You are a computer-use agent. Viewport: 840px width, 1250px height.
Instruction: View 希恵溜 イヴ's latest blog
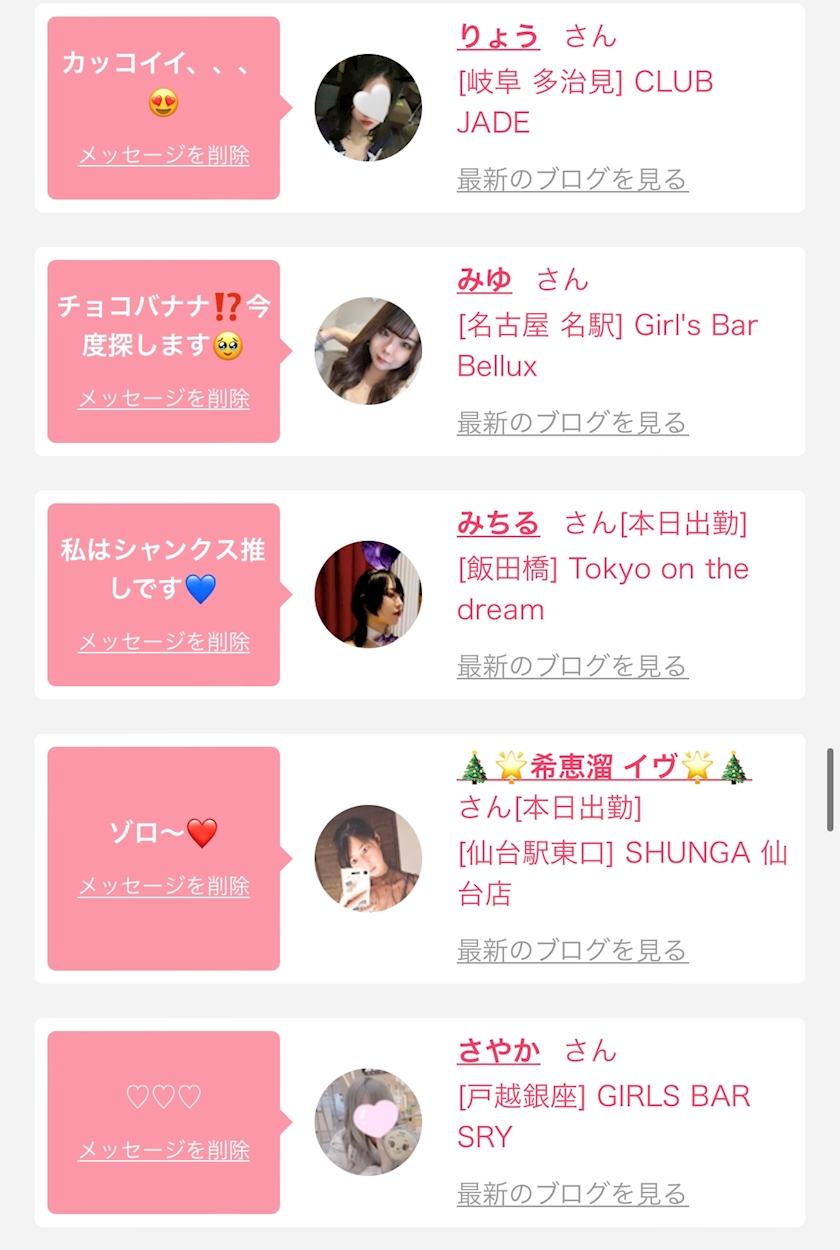572,950
